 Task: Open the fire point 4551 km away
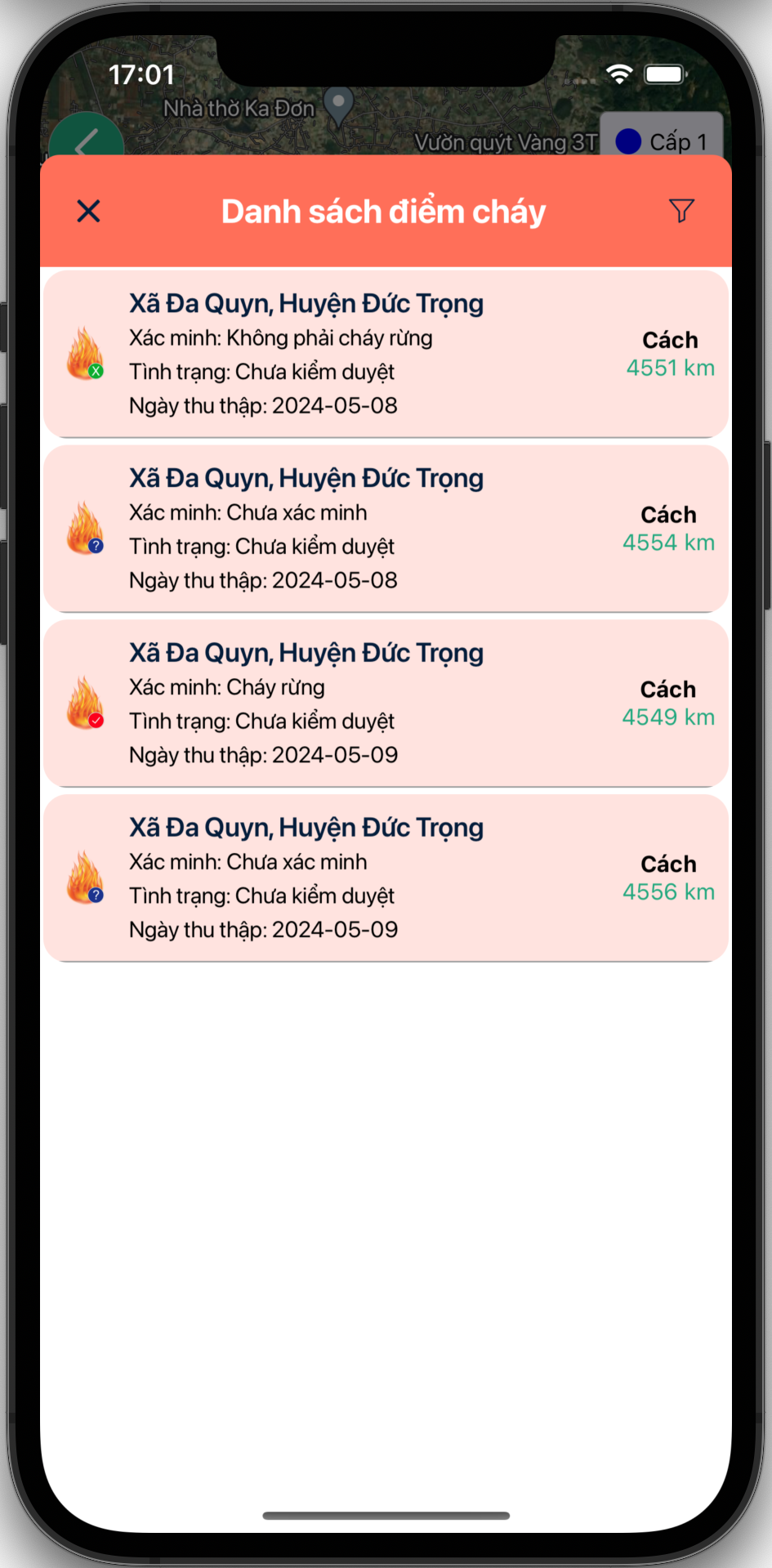click(386, 354)
